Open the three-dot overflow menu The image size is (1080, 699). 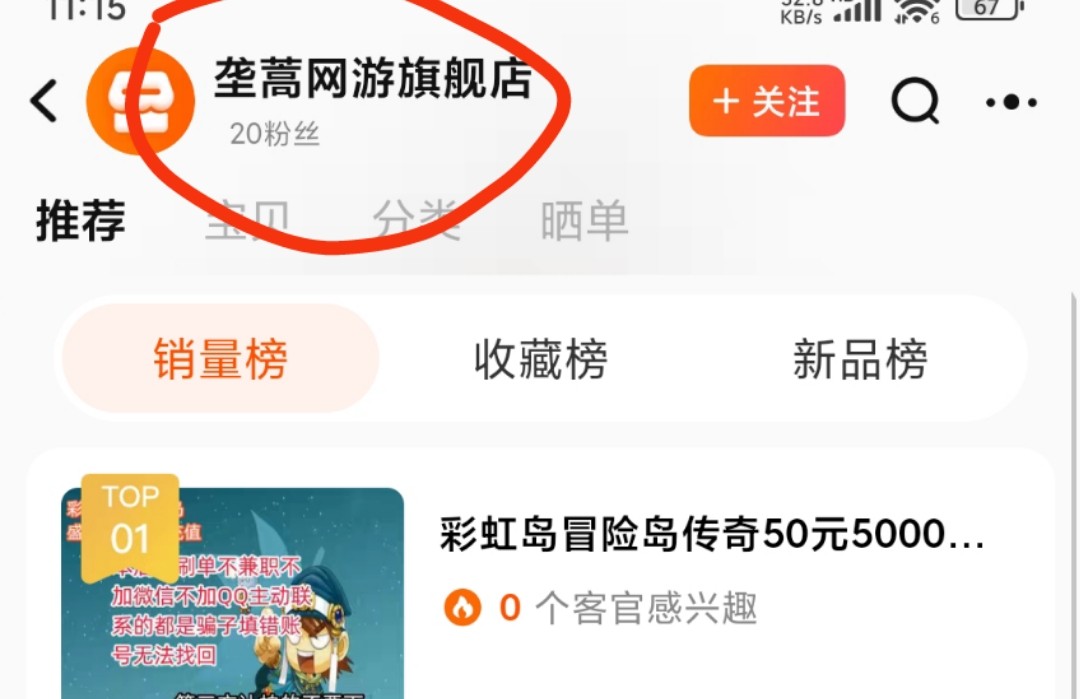(1011, 102)
